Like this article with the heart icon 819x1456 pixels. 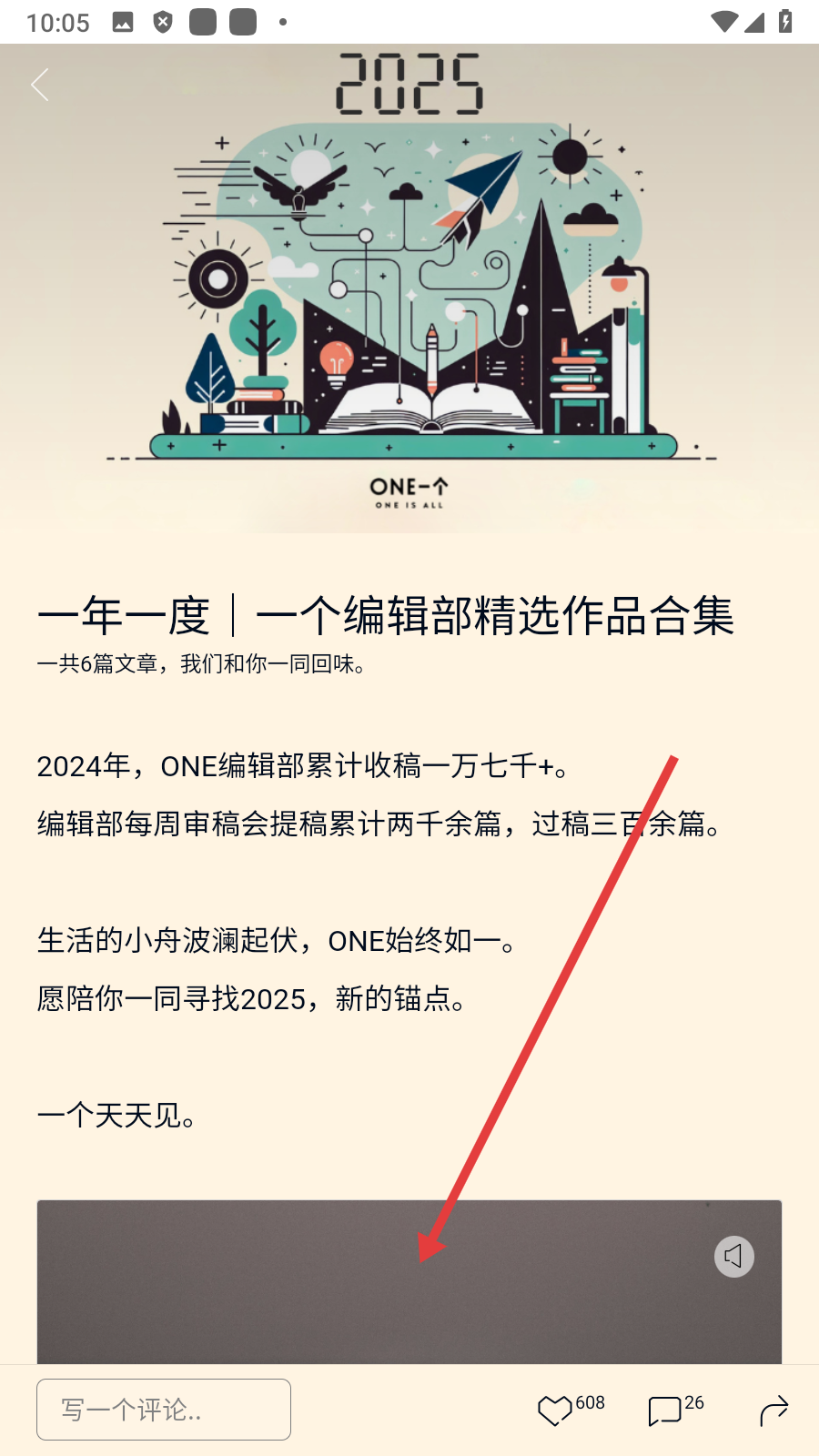pyautogui.click(x=555, y=1410)
